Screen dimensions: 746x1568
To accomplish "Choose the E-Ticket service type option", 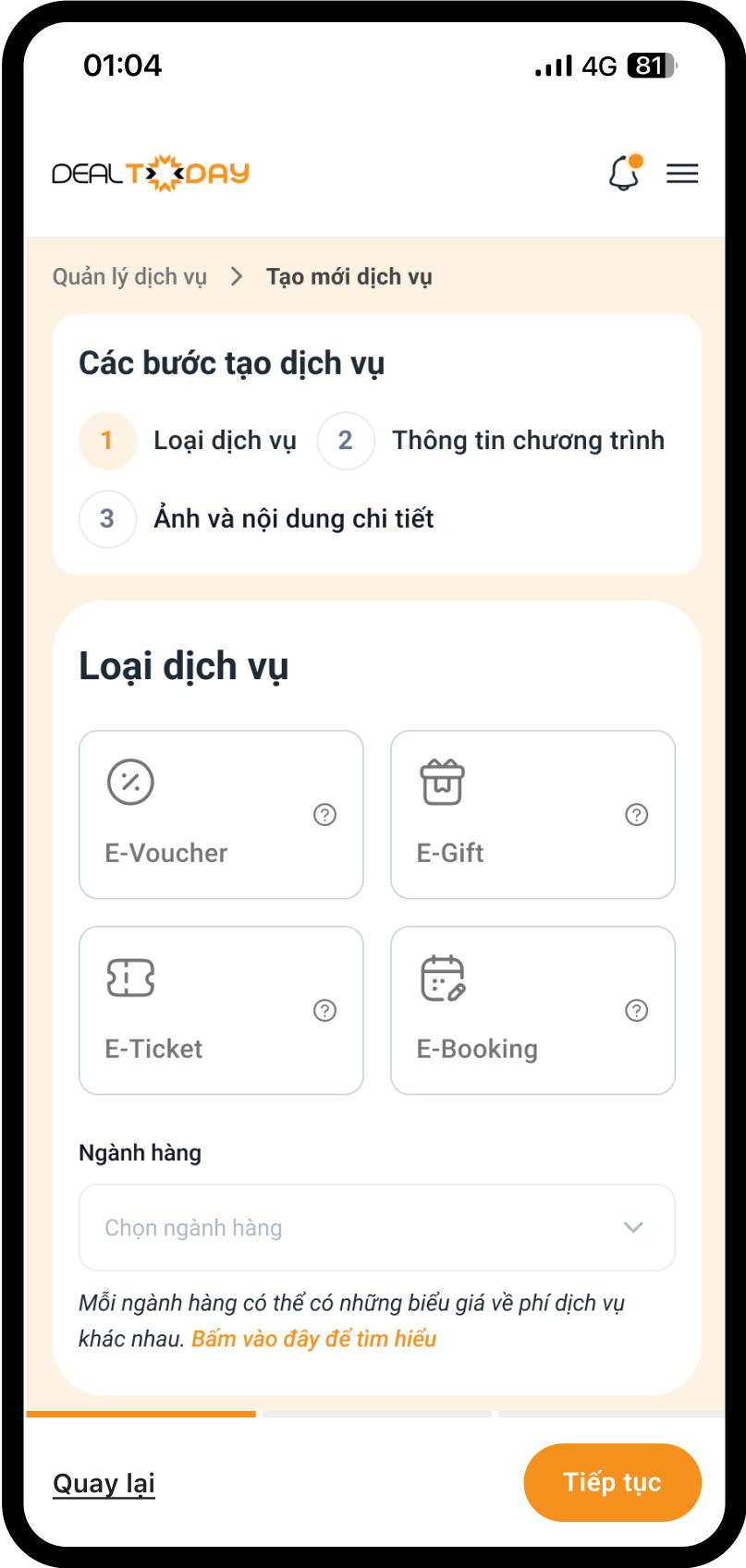I will pos(221,1010).
